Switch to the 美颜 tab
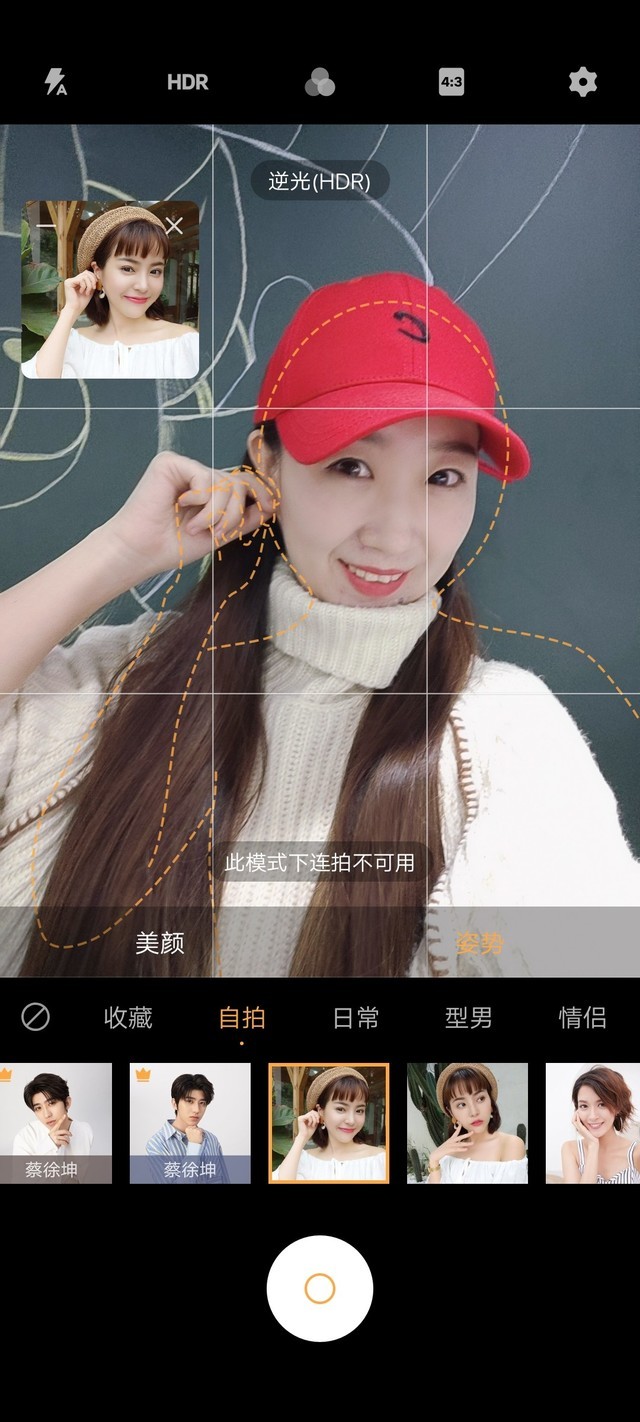The image size is (640, 1422). [160, 942]
